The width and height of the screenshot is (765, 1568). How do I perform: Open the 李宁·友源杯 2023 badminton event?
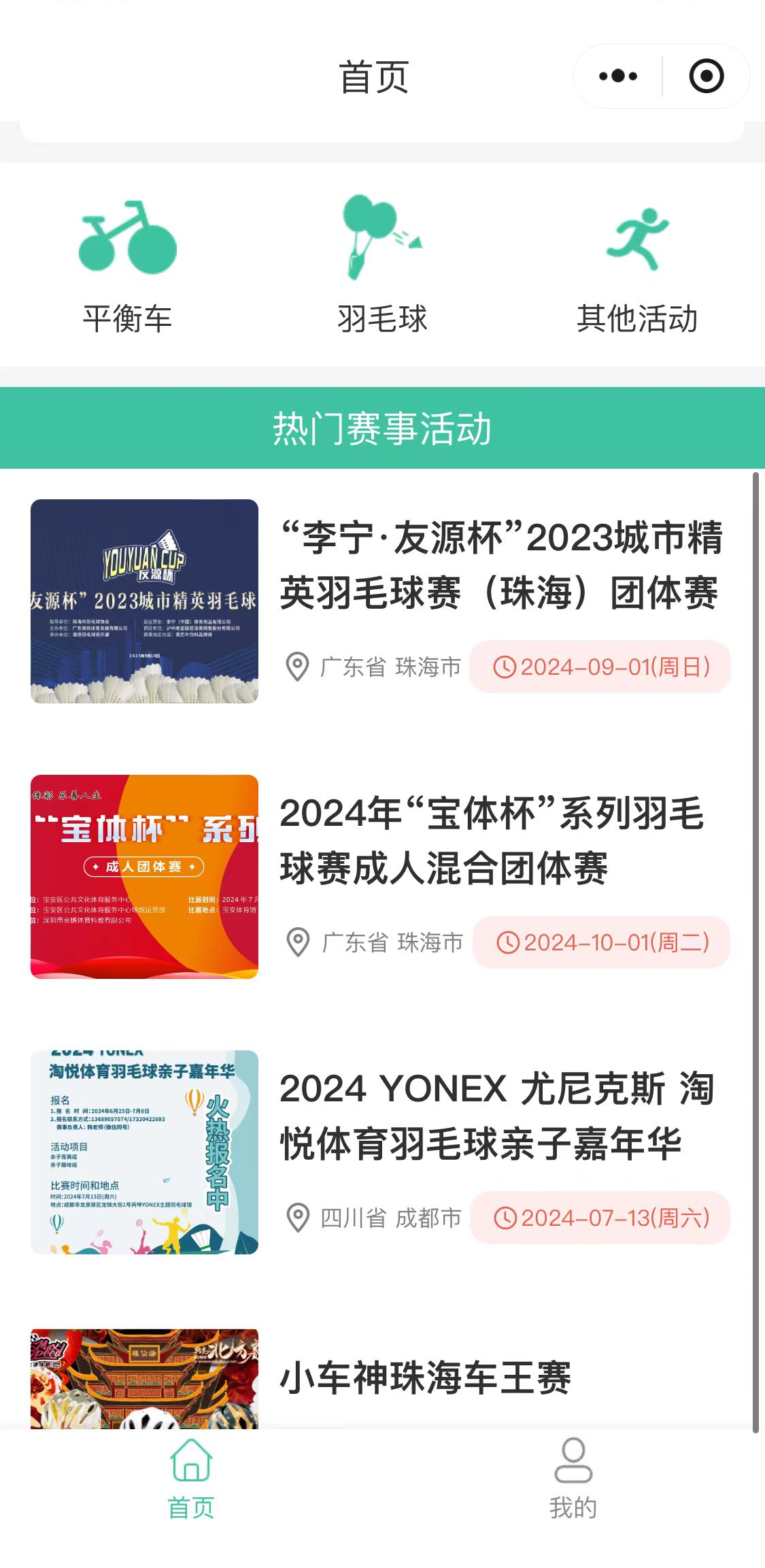point(500,565)
